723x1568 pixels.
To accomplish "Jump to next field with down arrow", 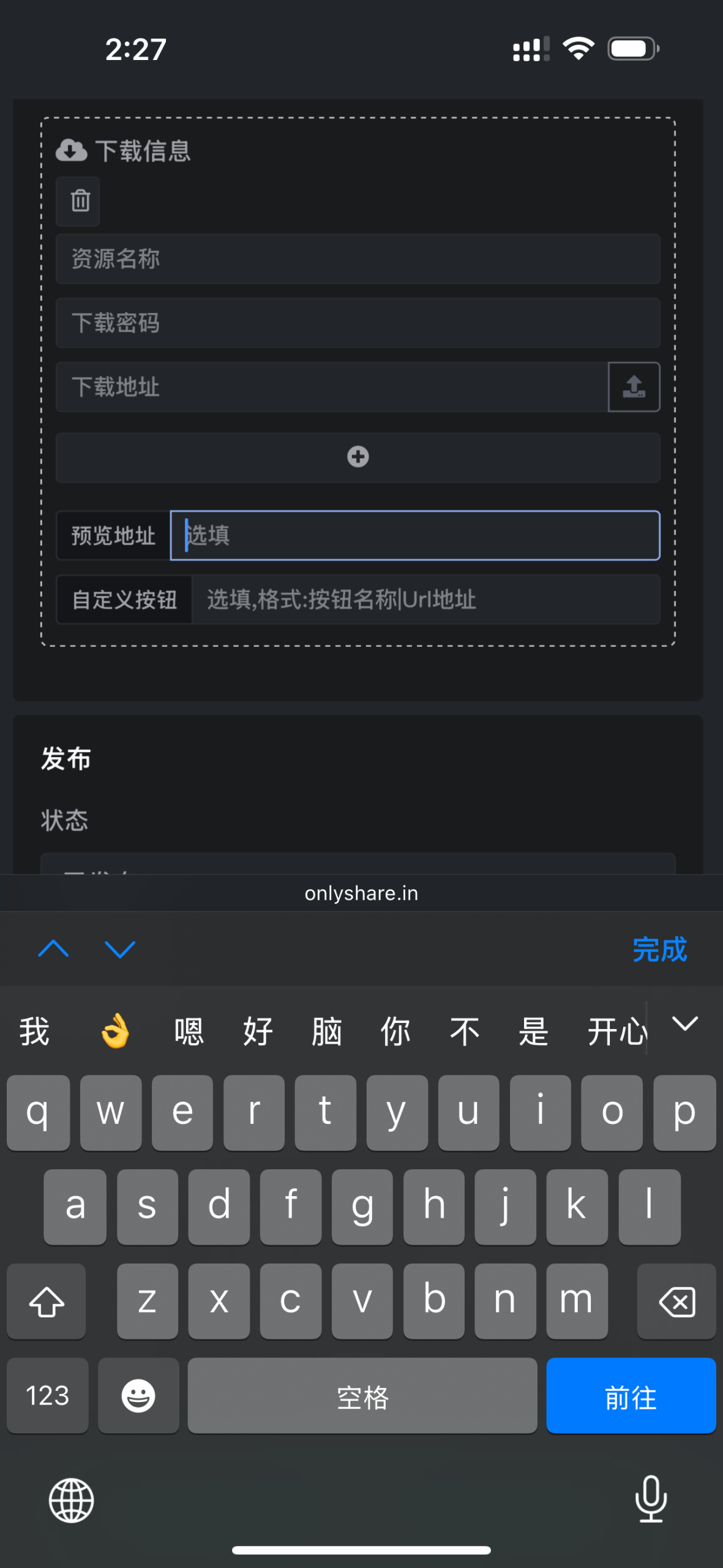I will tap(120, 949).
